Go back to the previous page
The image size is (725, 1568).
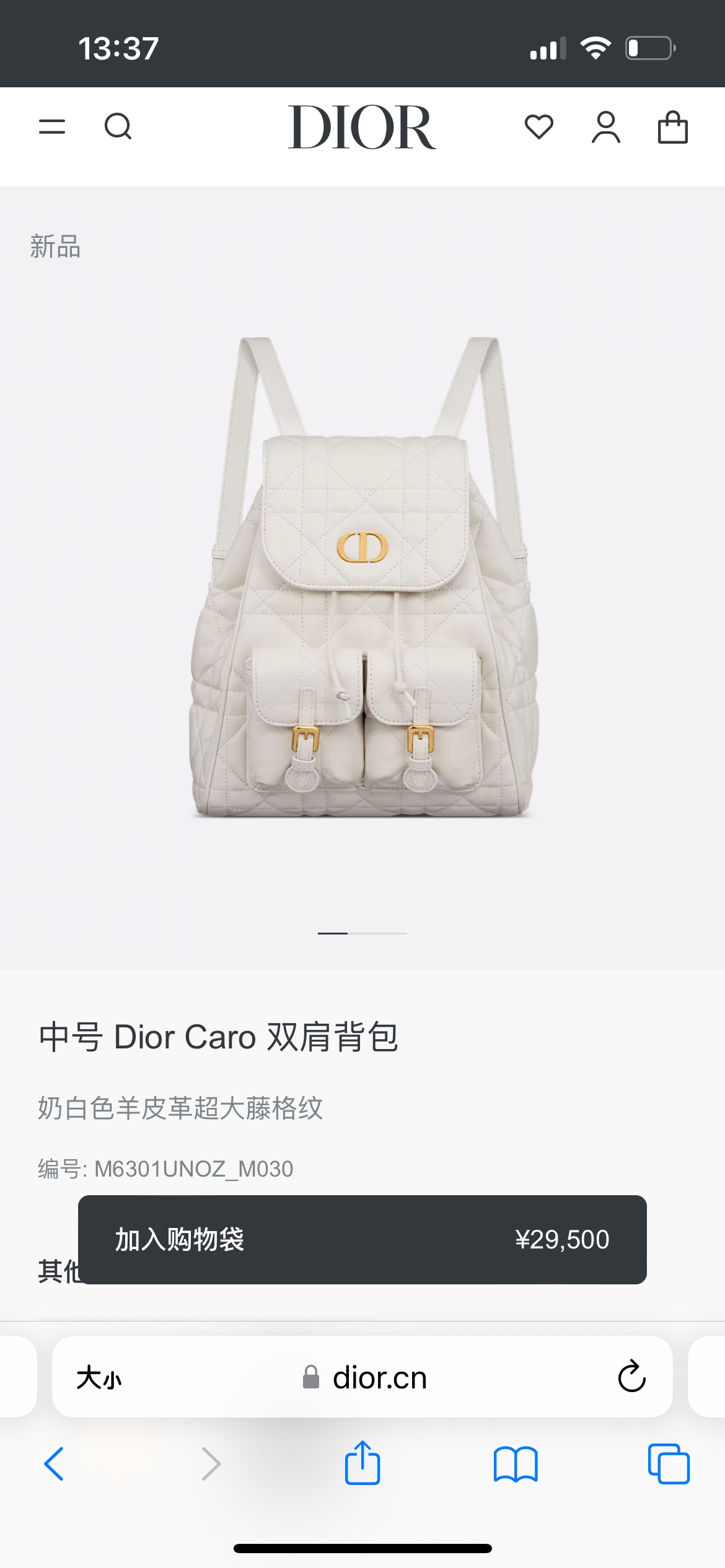tap(55, 1463)
